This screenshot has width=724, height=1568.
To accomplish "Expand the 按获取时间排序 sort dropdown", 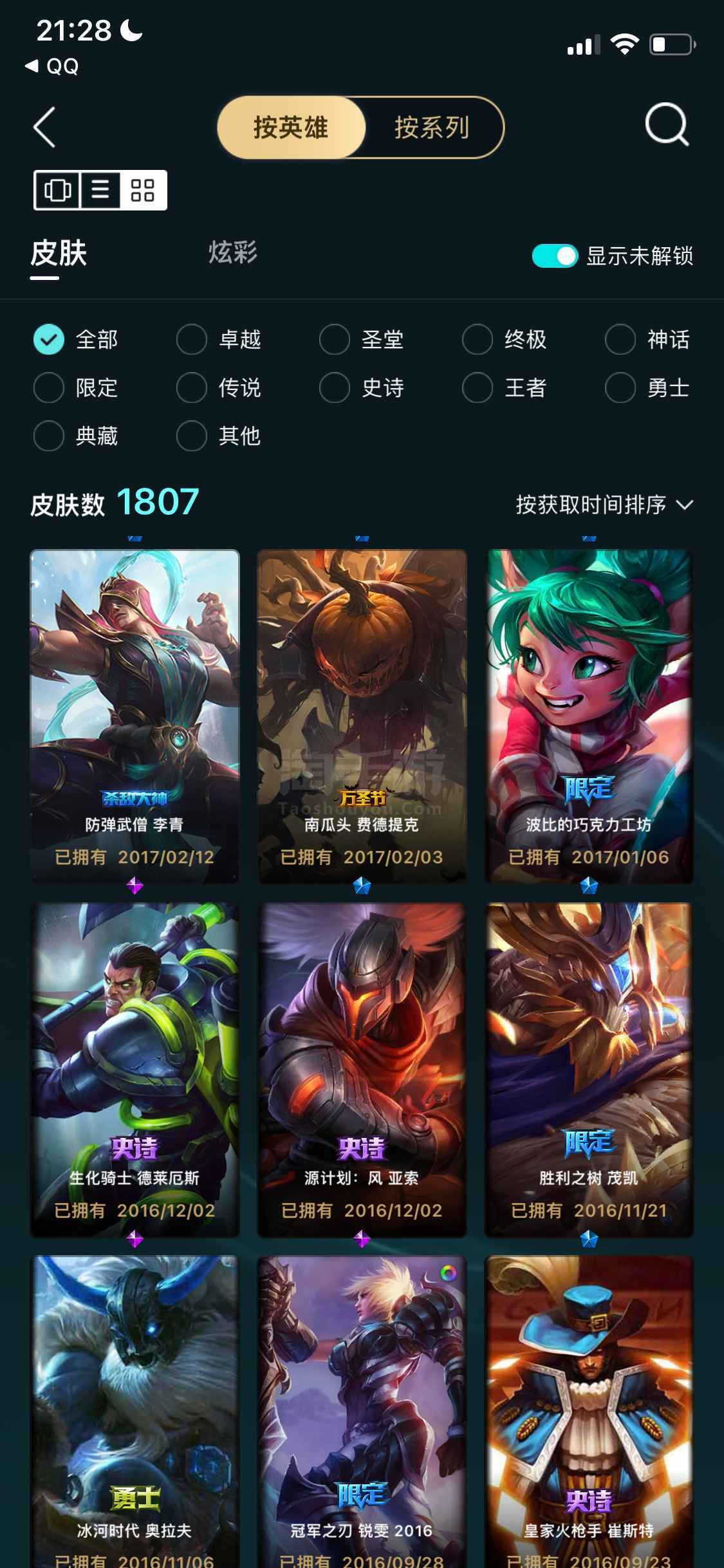I will (x=604, y=505).
